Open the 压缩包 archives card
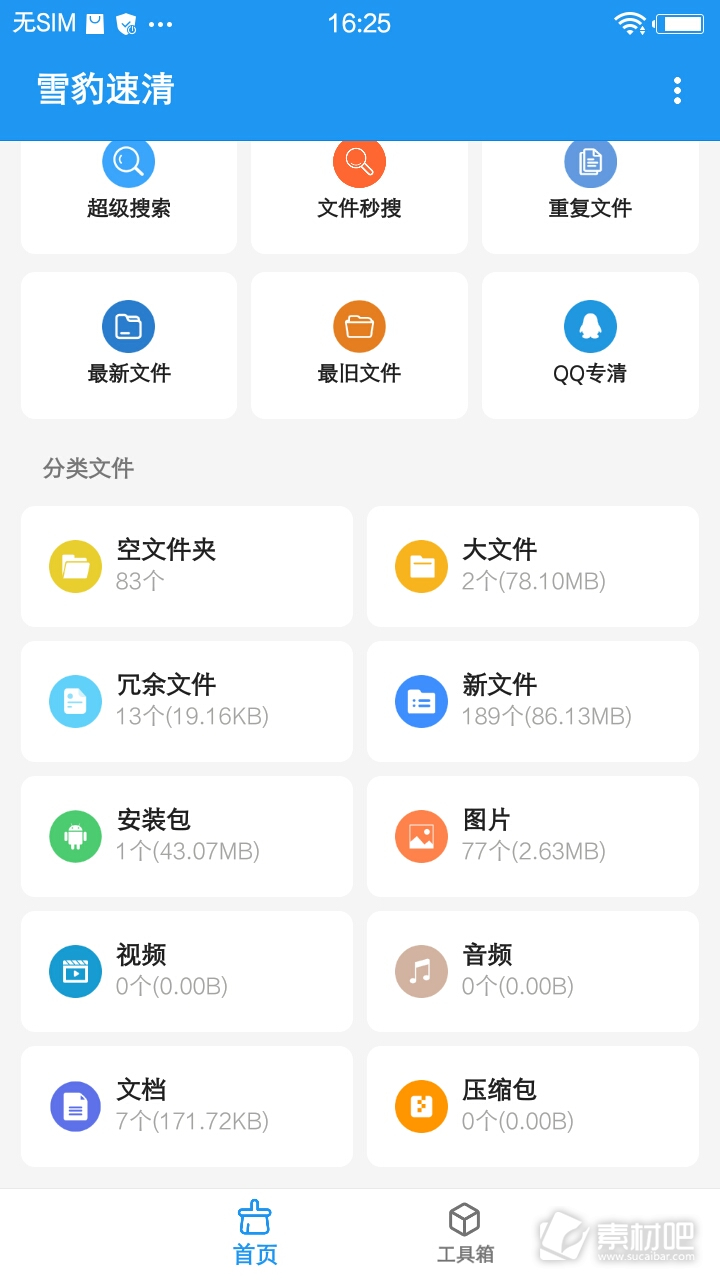This screenshot has width=720, height=1280. [533, 1106]
